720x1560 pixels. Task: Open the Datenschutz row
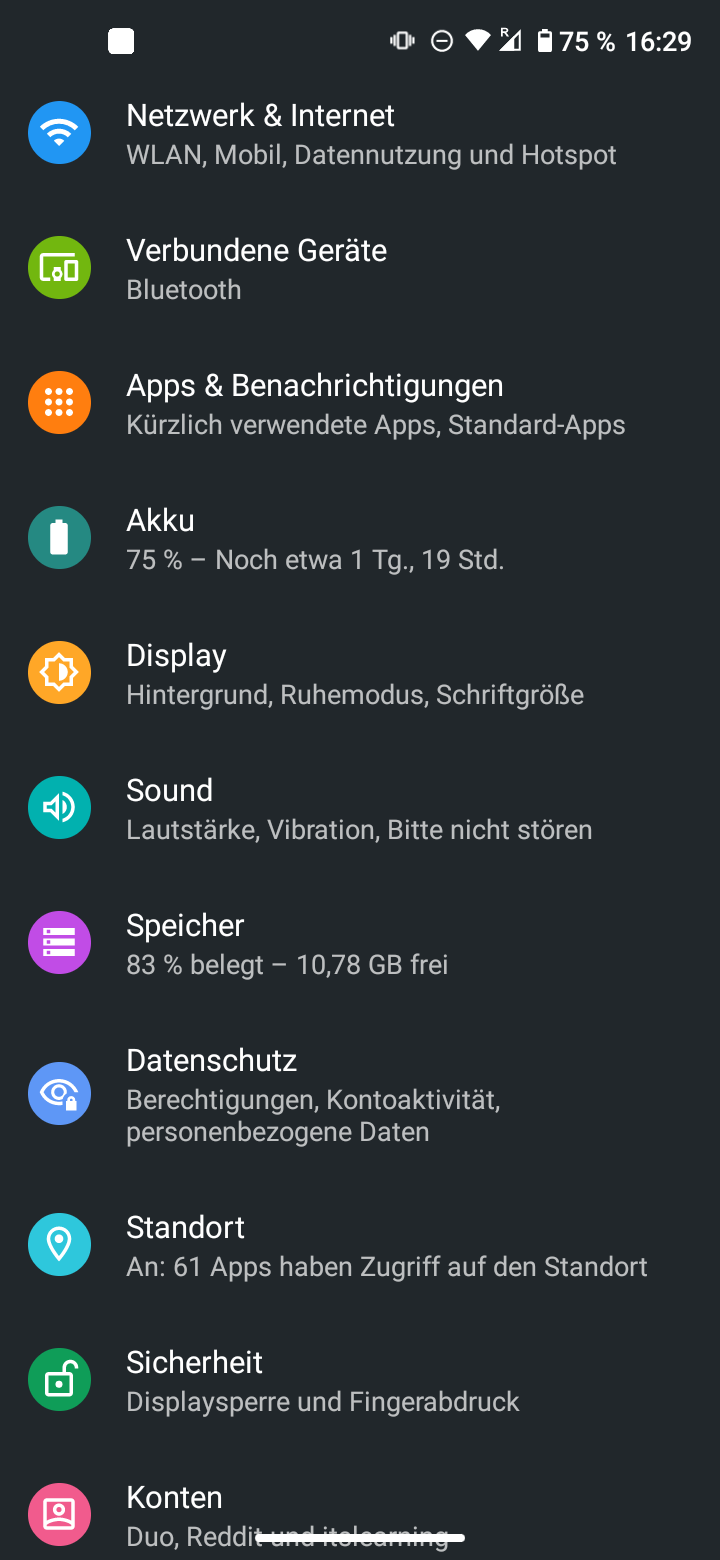(360, 1095)
